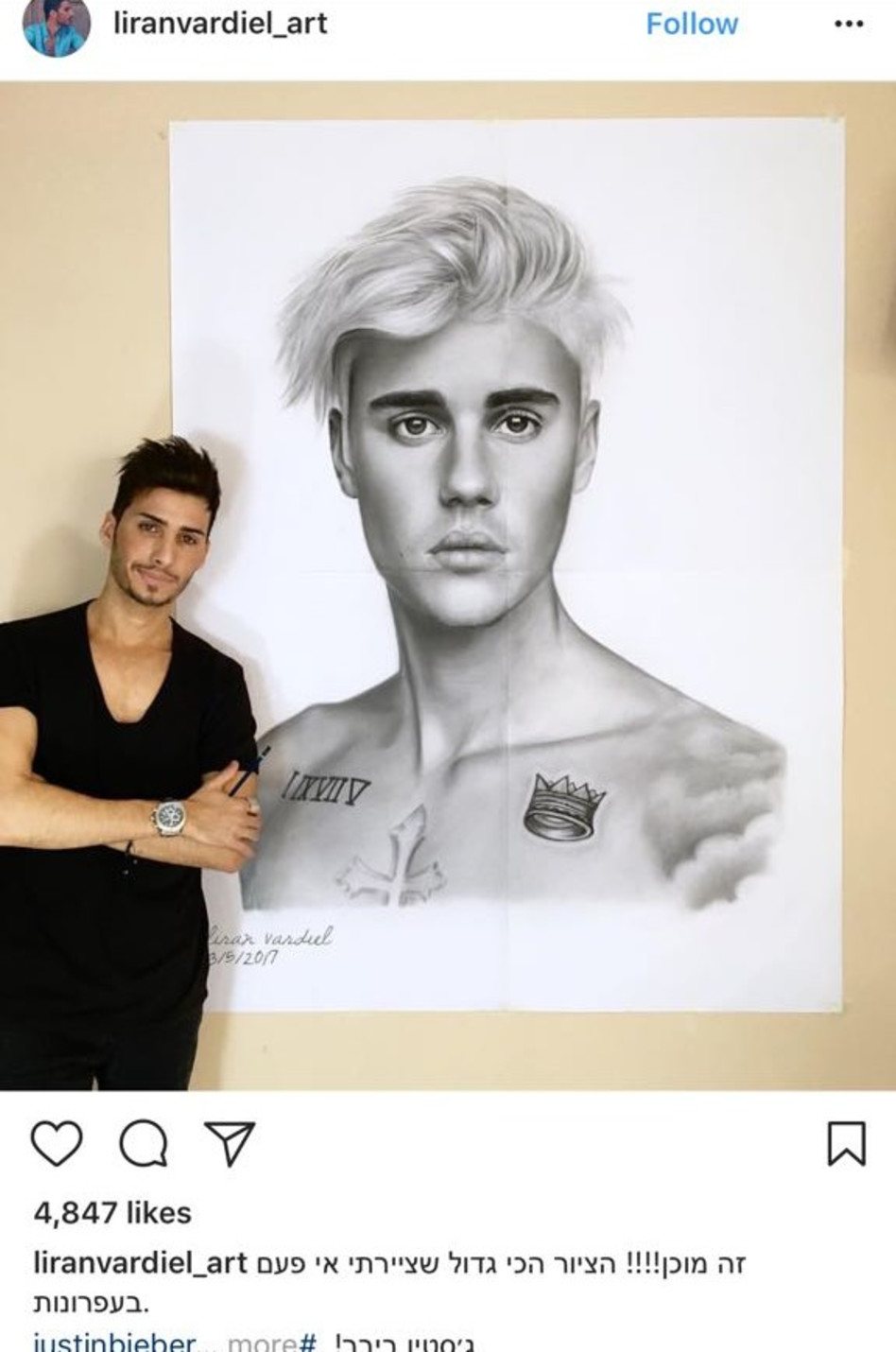Open the liranvardiel_art username in the header
Screen dimensions: 896x1352
click(220, 24)
